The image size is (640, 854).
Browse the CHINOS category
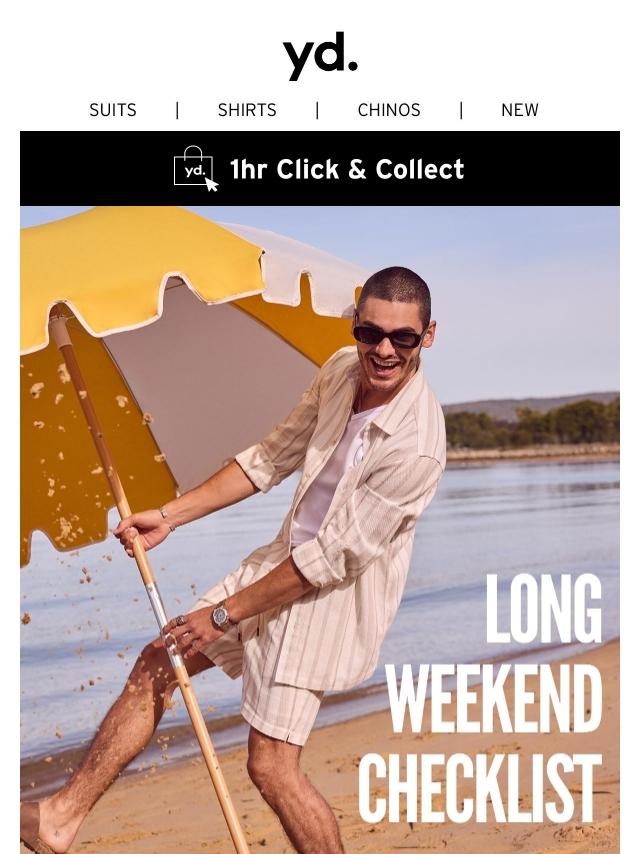click(x=389, y=110)
